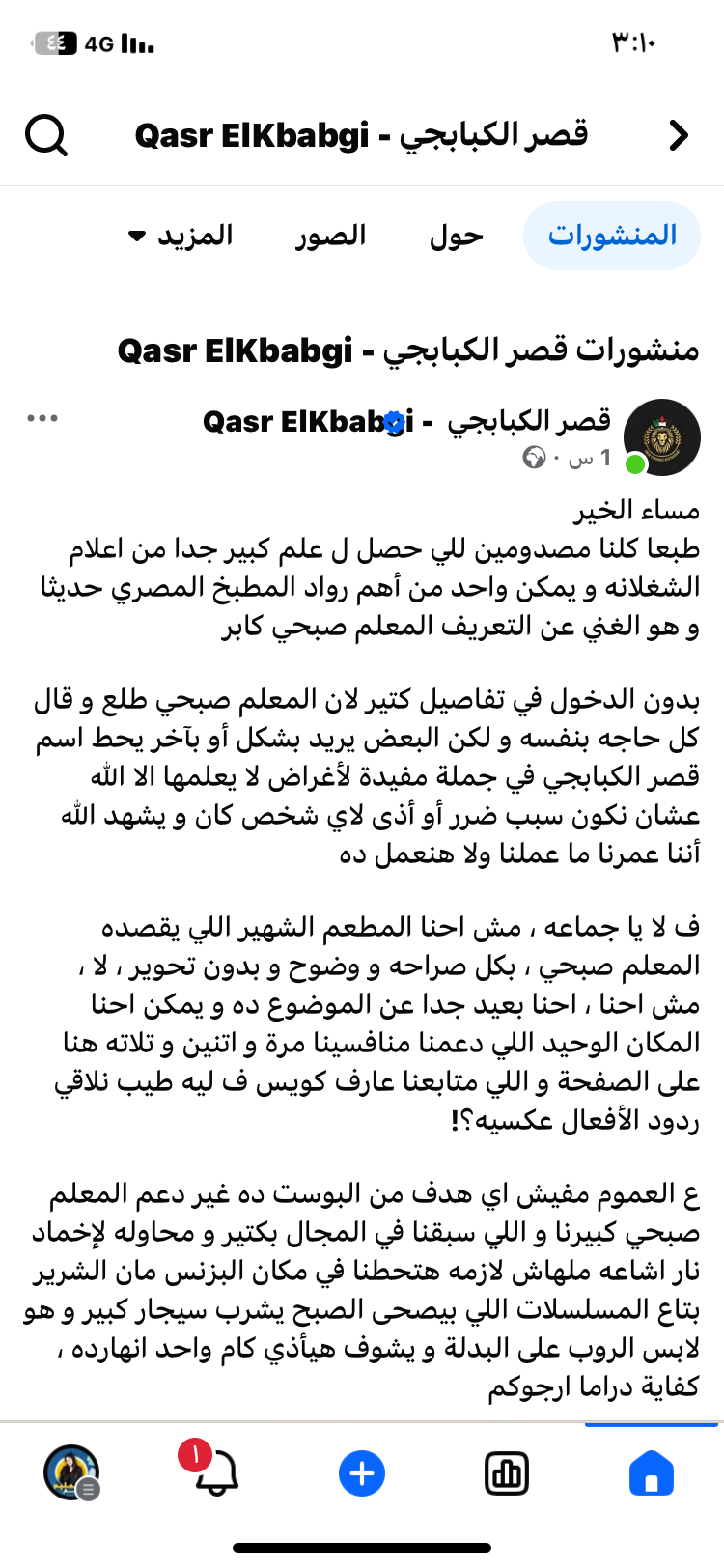Switch to the حول tab
724x1568 pixels.
[x=456, y=236]
